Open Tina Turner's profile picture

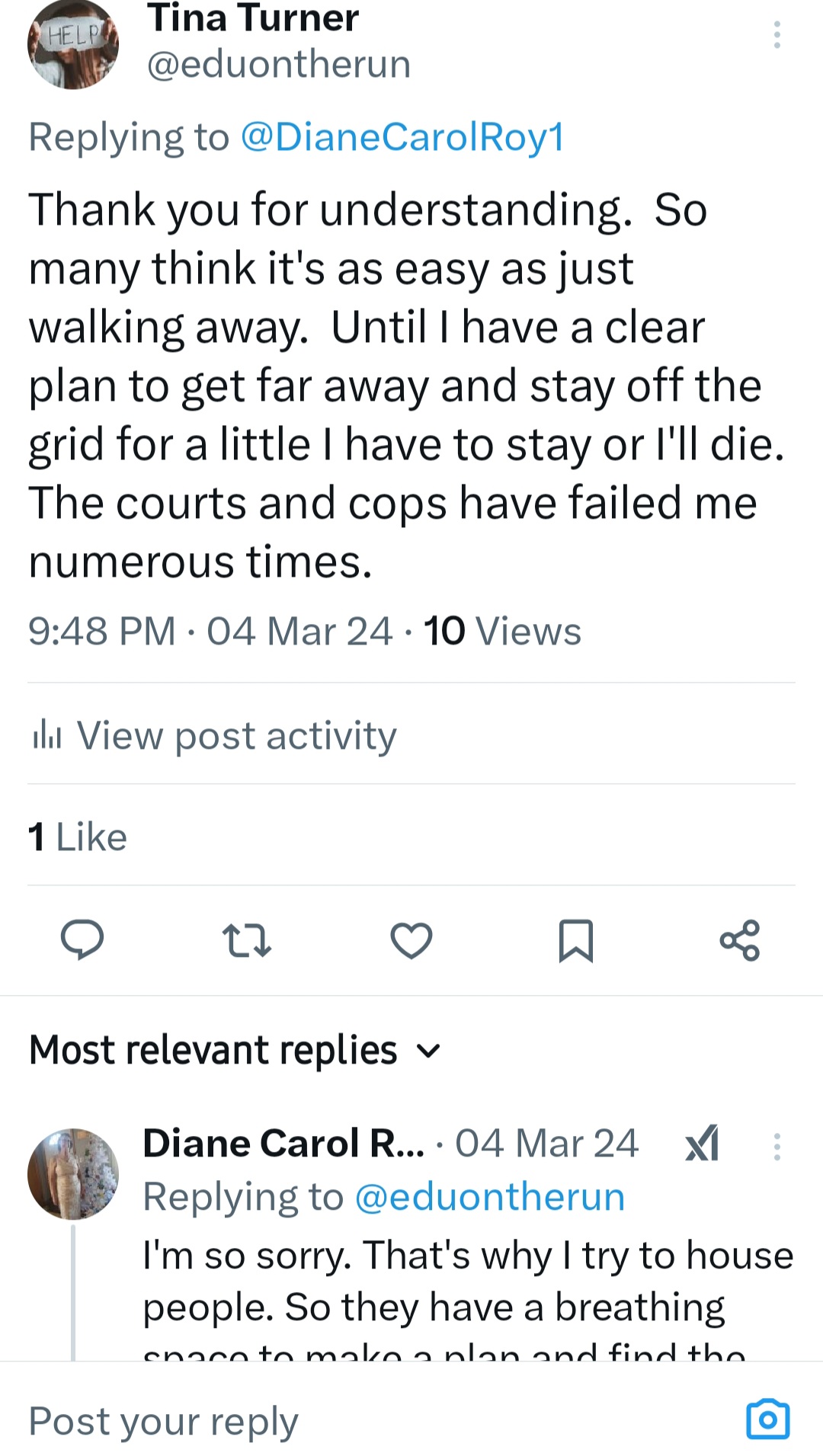click(x=73, y=44)
